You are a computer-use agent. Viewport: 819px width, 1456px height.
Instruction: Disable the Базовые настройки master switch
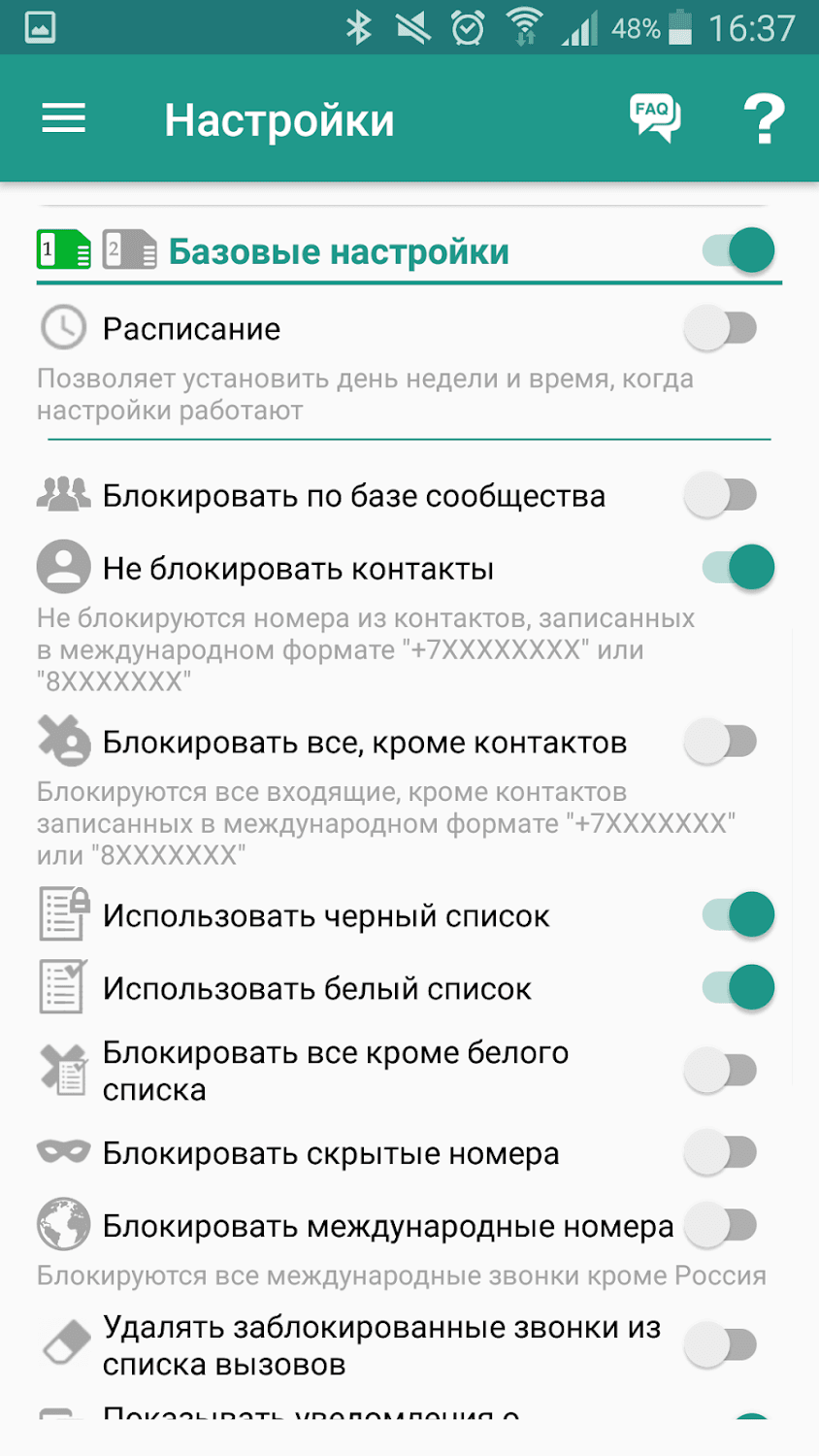click(x=739, y=250)
